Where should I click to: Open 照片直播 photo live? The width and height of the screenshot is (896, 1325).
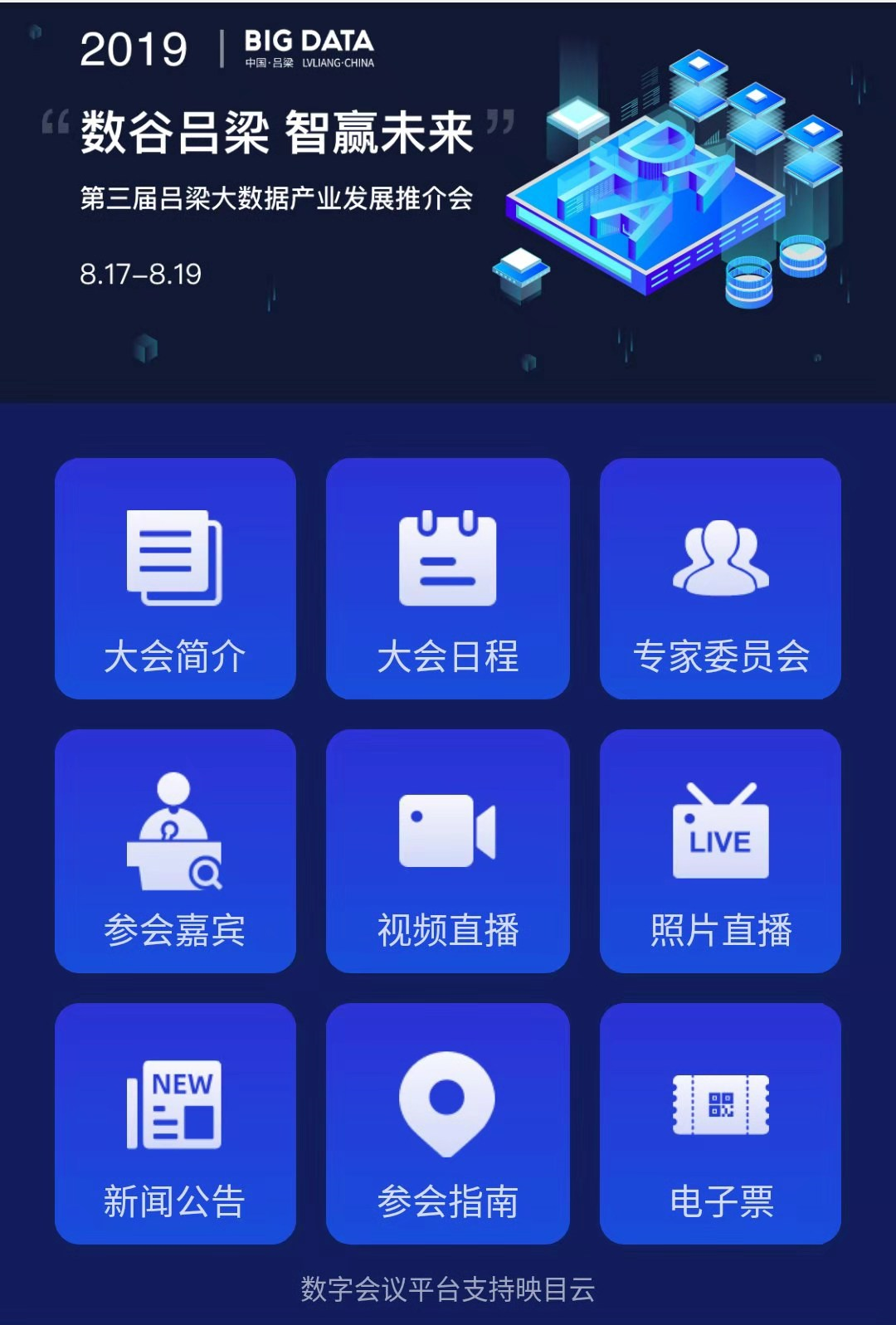720,850
